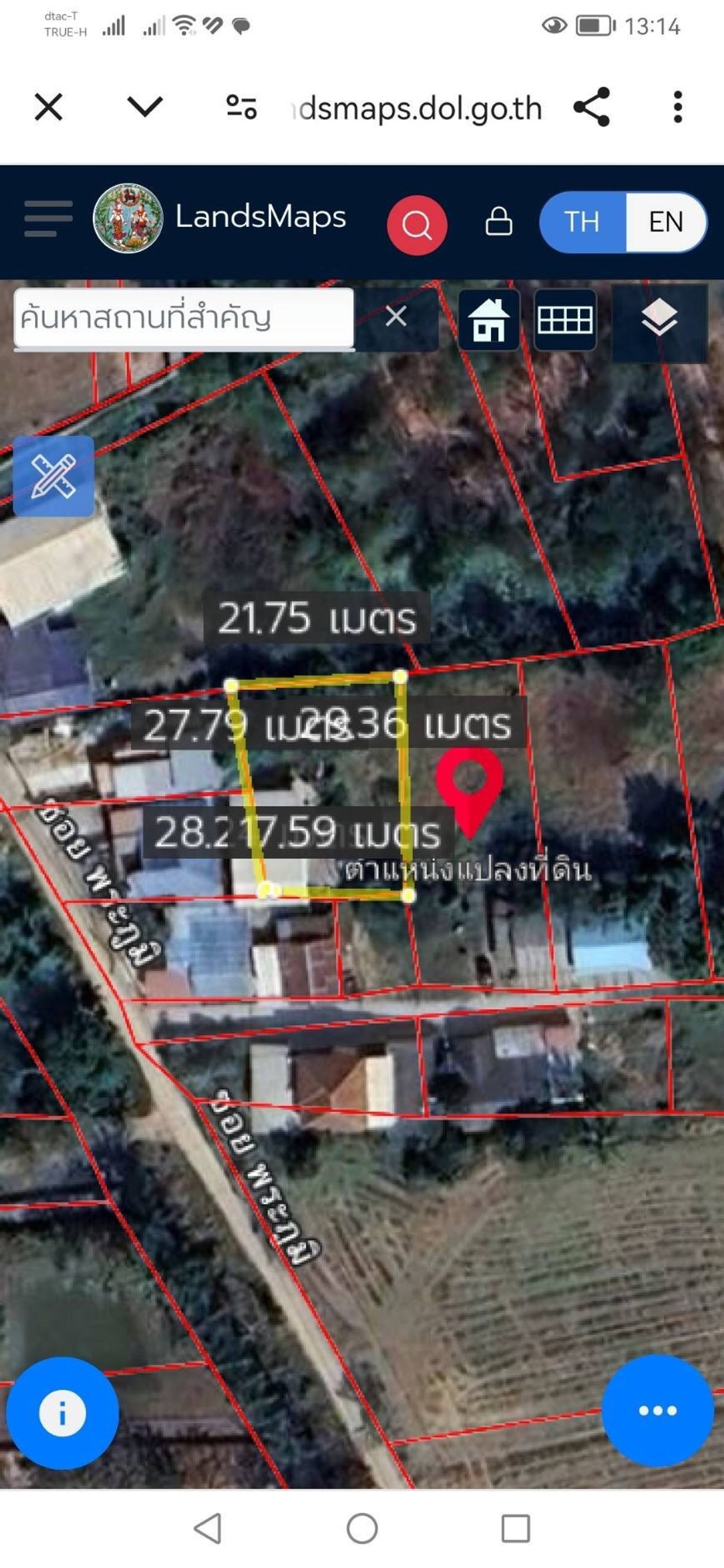Tap the lock login icon

[498, 222]
